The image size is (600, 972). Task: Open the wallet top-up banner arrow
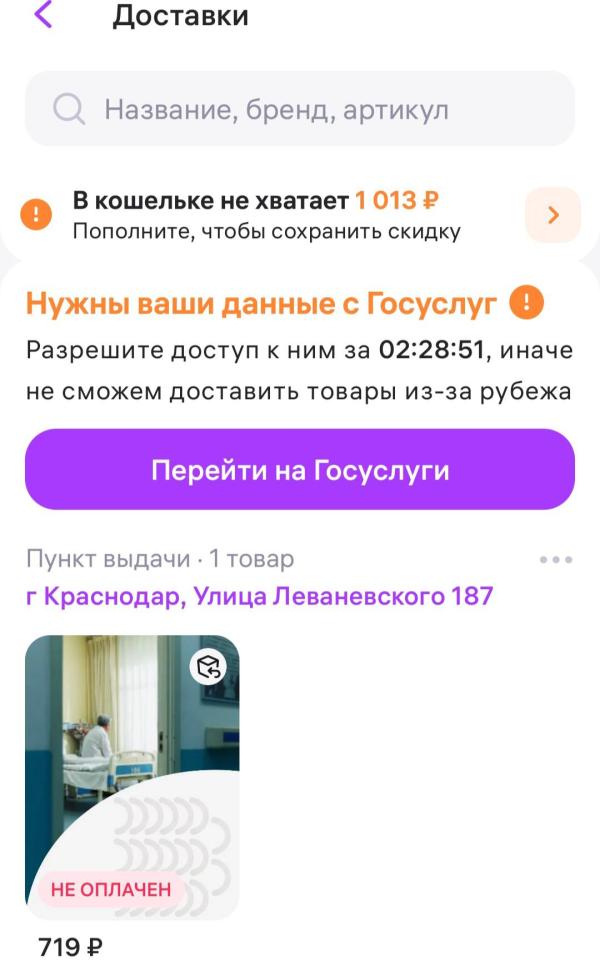pyautogui.click(x=552, y=214)
